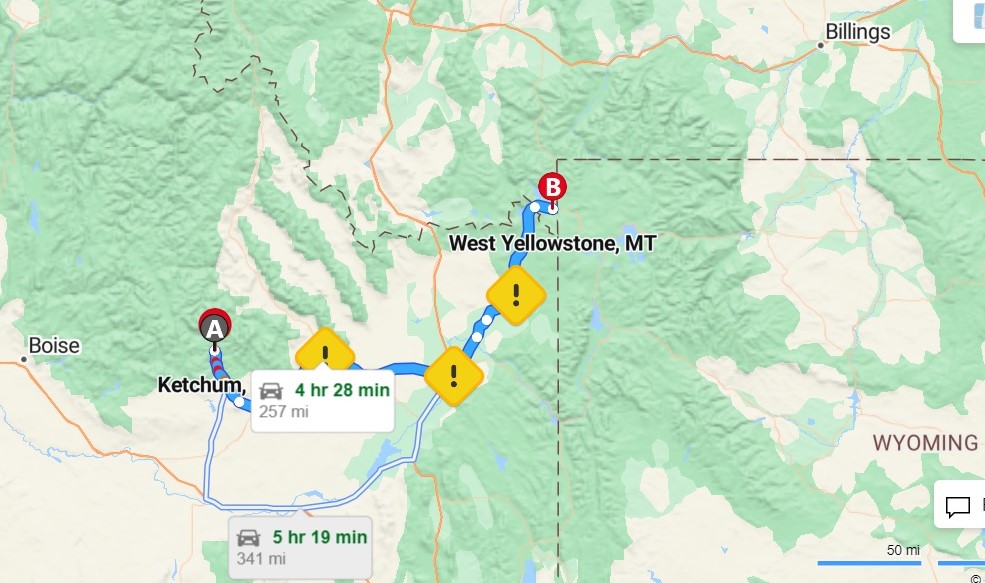
Task: Send feedback via the speech bubble icon
Action: (x=958, y=507)
